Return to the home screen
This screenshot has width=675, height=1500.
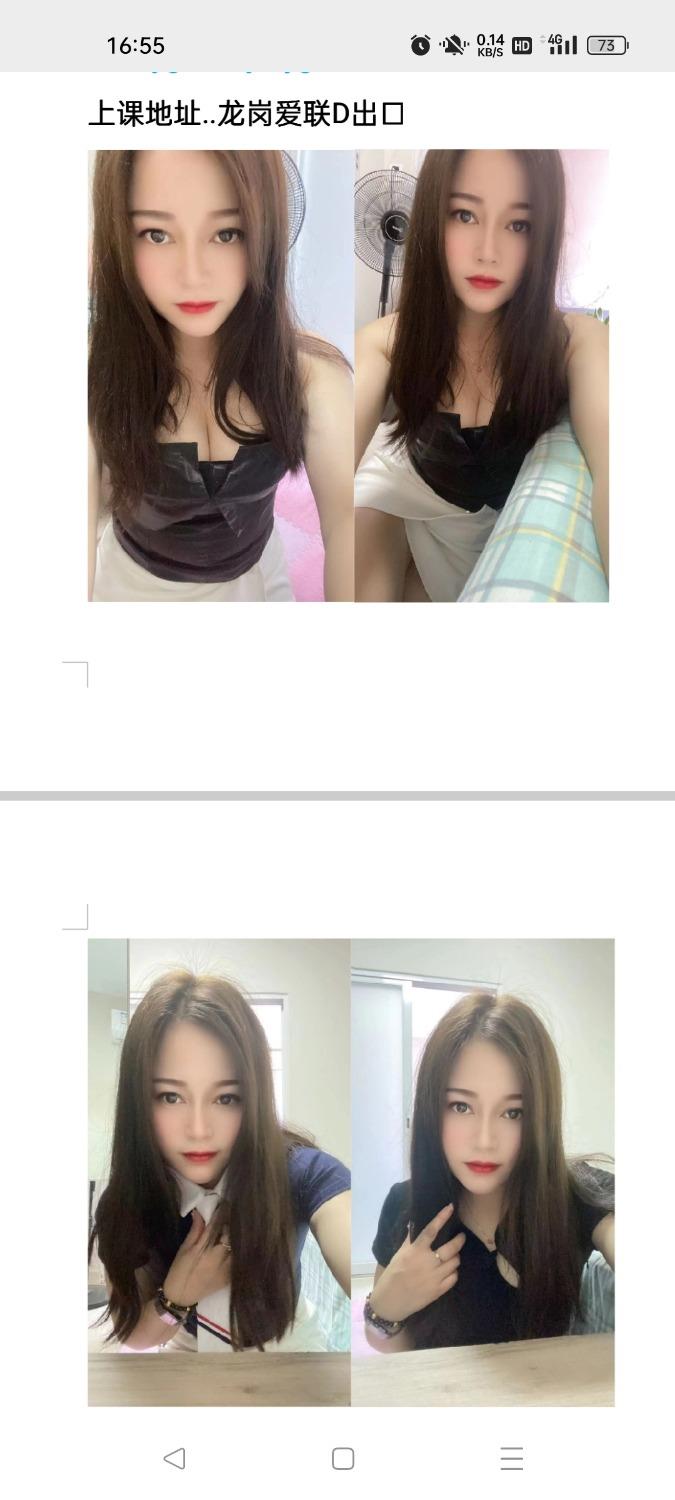pyautogui.click(x=343, y=1458)
